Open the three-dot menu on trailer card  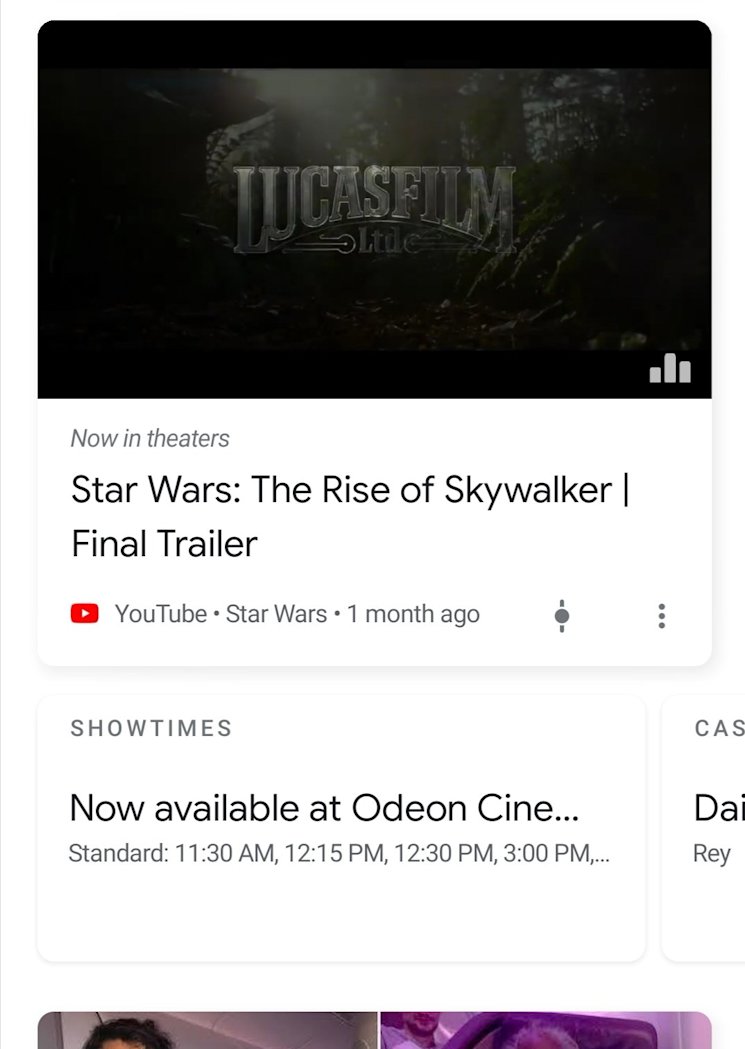point(661,615)
